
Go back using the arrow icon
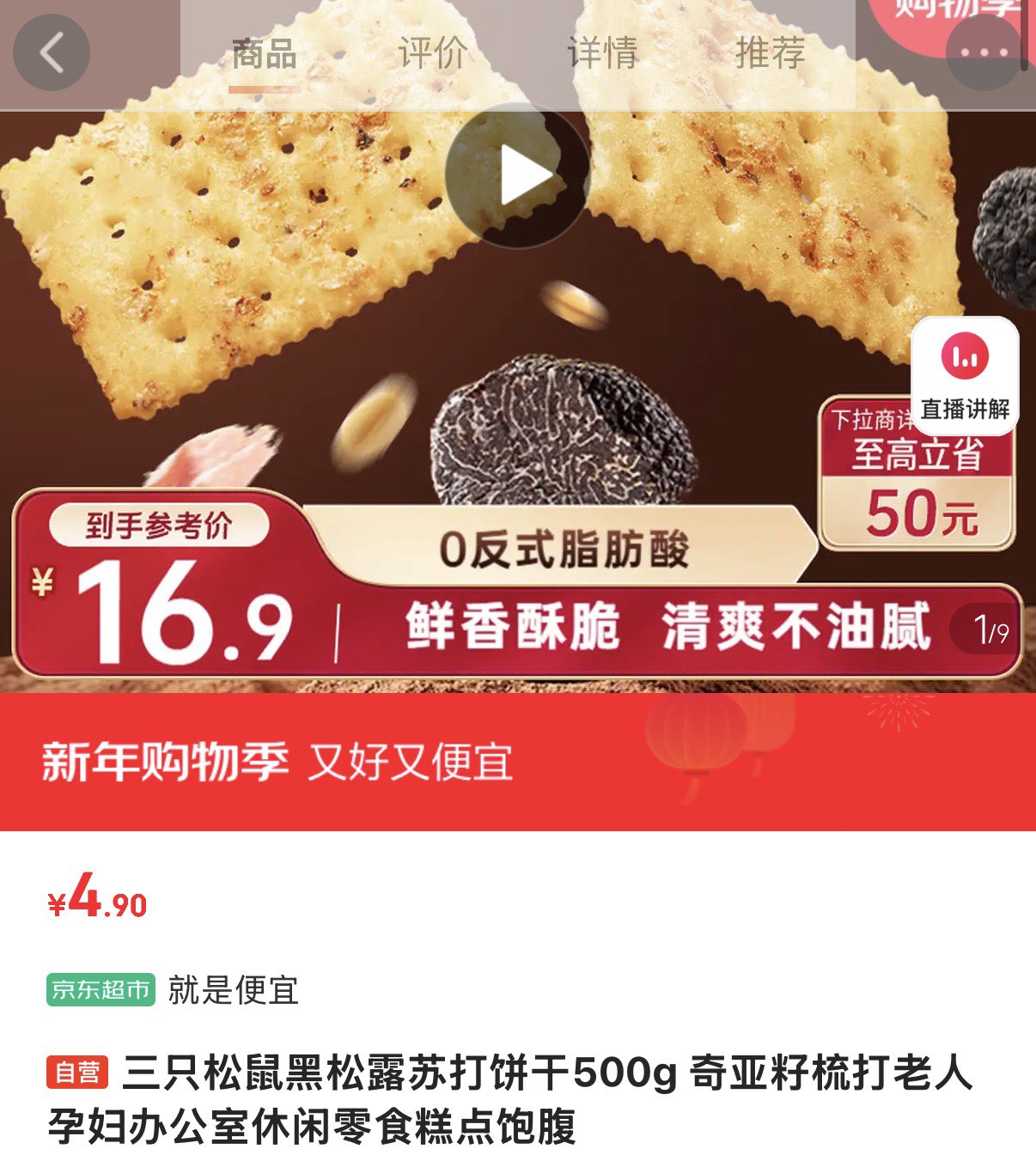[x=52, y=53]
